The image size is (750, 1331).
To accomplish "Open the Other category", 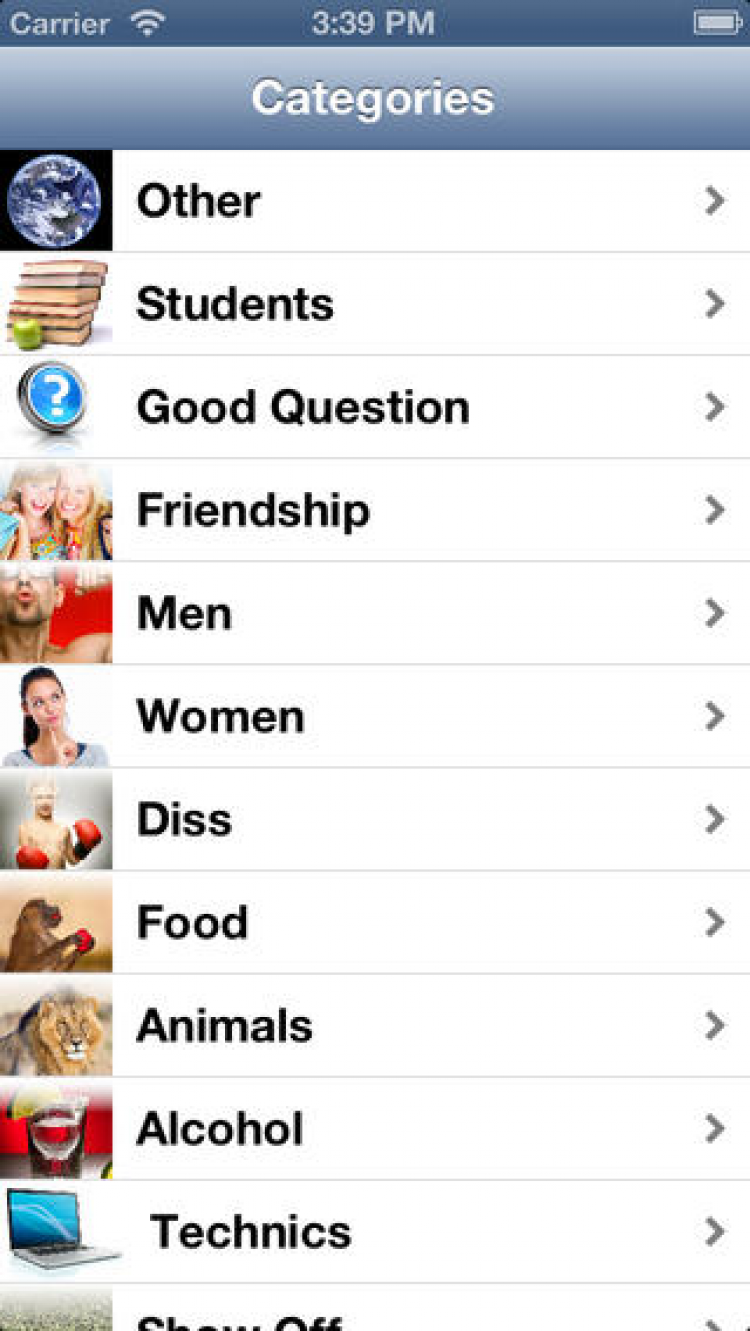I will click(375, 201).
